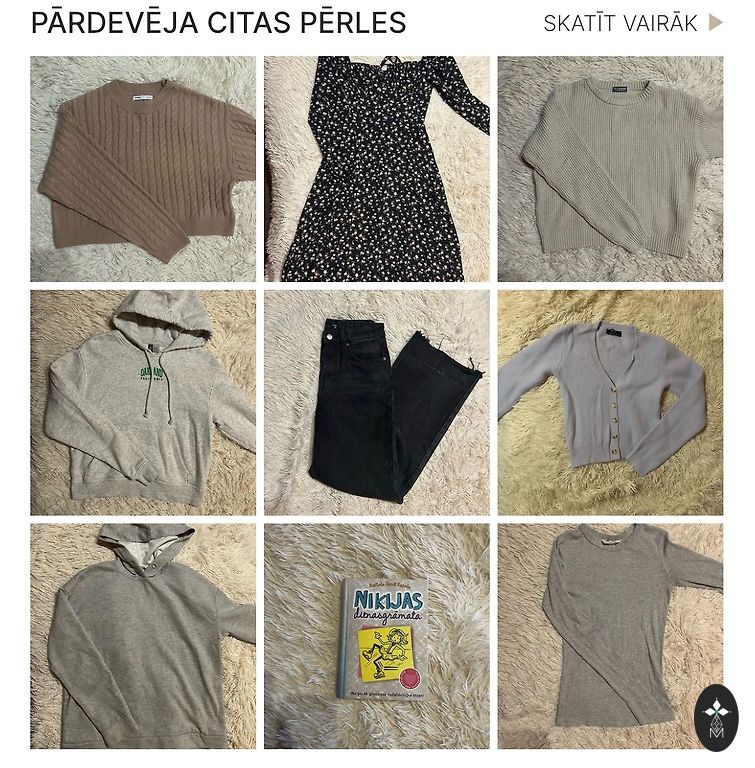Open Skatīt vairāk to see more listings
The width and height of the screenshot is (755, 768).
point(632,23)
